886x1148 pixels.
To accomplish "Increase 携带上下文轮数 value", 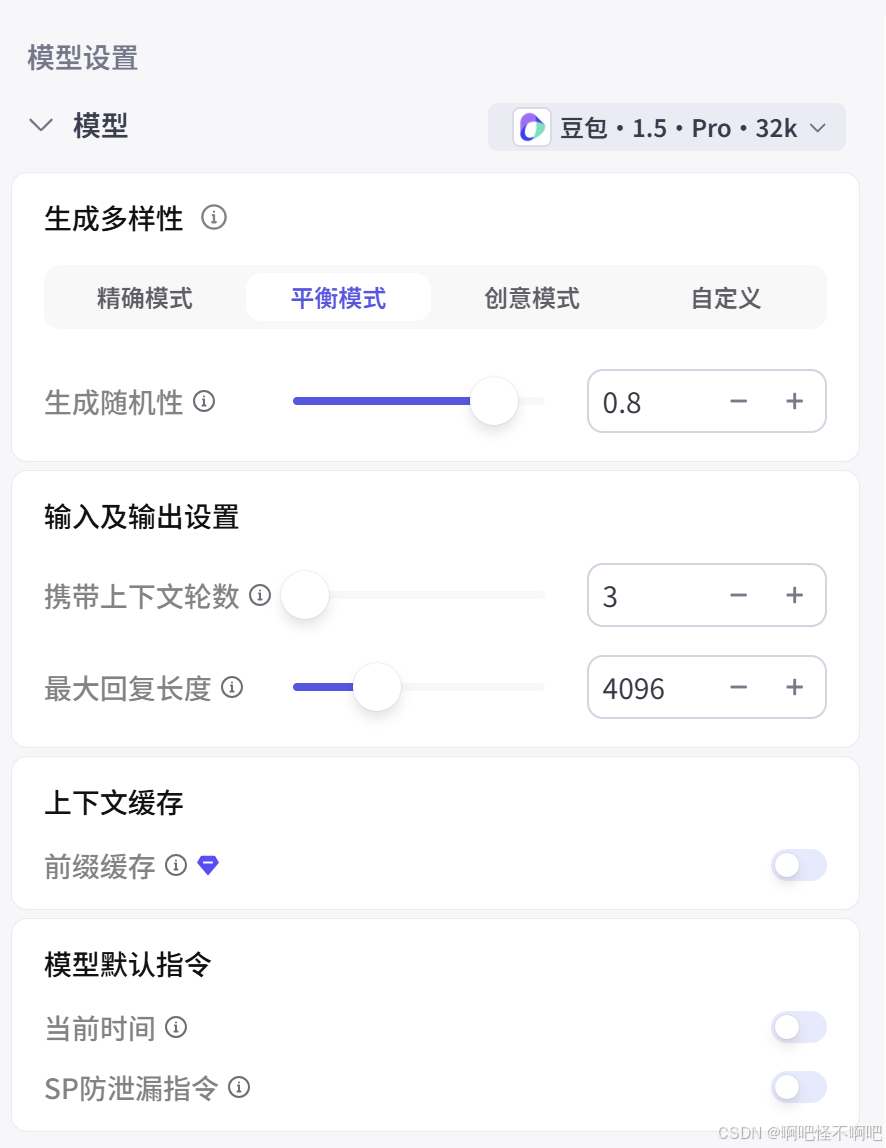I will click(795, 595).
